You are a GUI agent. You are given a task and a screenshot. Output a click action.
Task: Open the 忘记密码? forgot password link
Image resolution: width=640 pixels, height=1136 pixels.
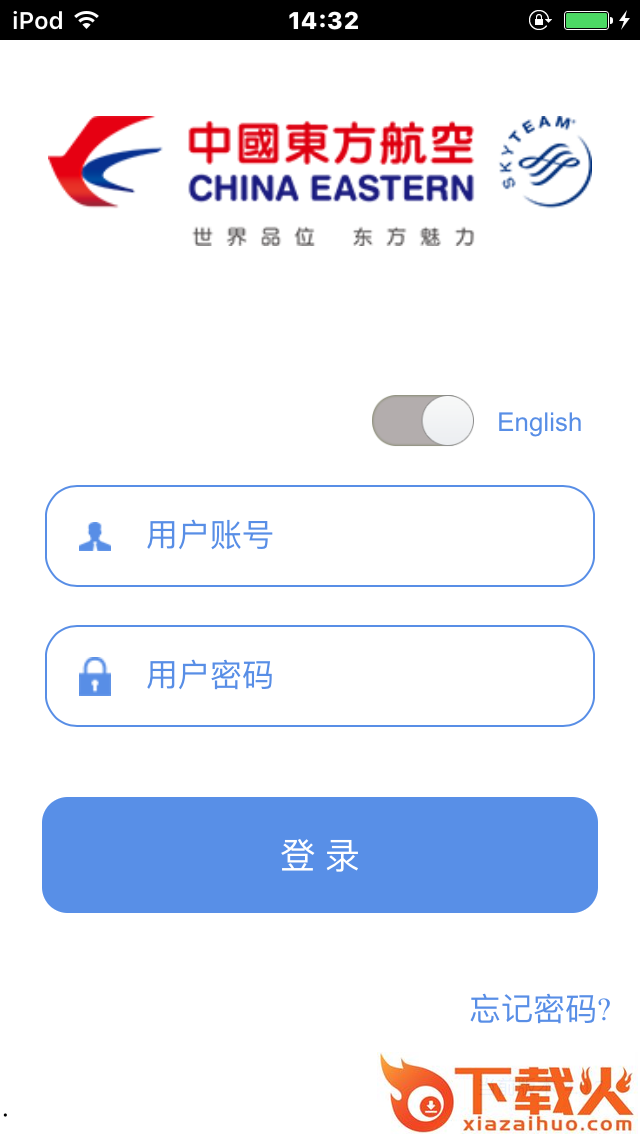click(540, 1008)
